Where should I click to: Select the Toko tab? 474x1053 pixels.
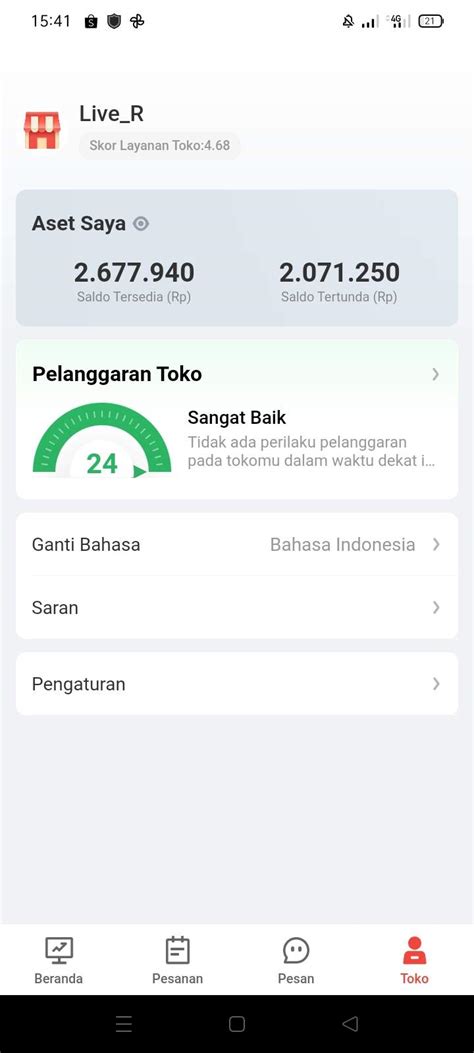(x=414, y=960)
